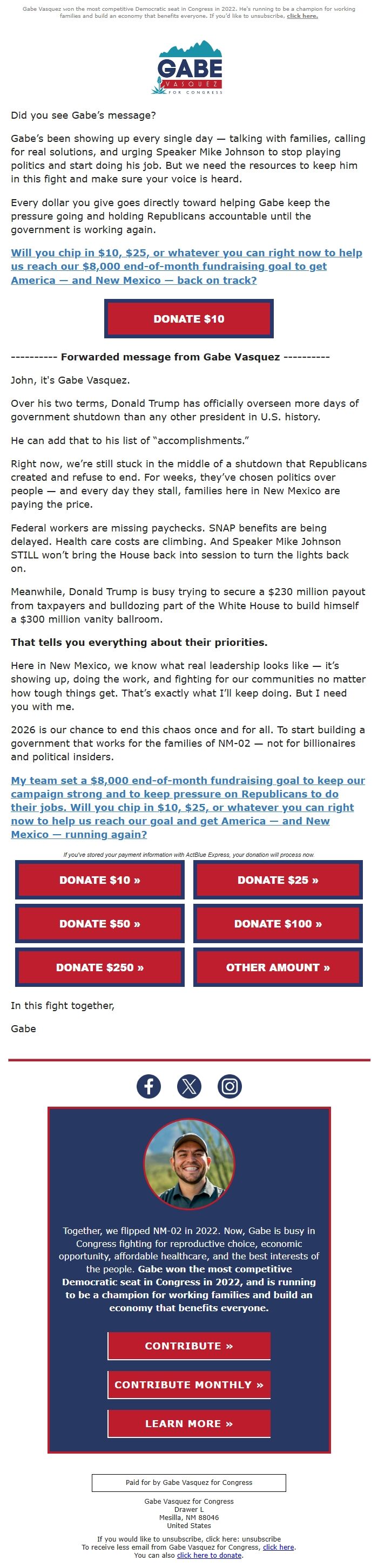Screen dimensions: 378x1568
Task: Donate $25 to the campaign
Action: tap(278, 880)
